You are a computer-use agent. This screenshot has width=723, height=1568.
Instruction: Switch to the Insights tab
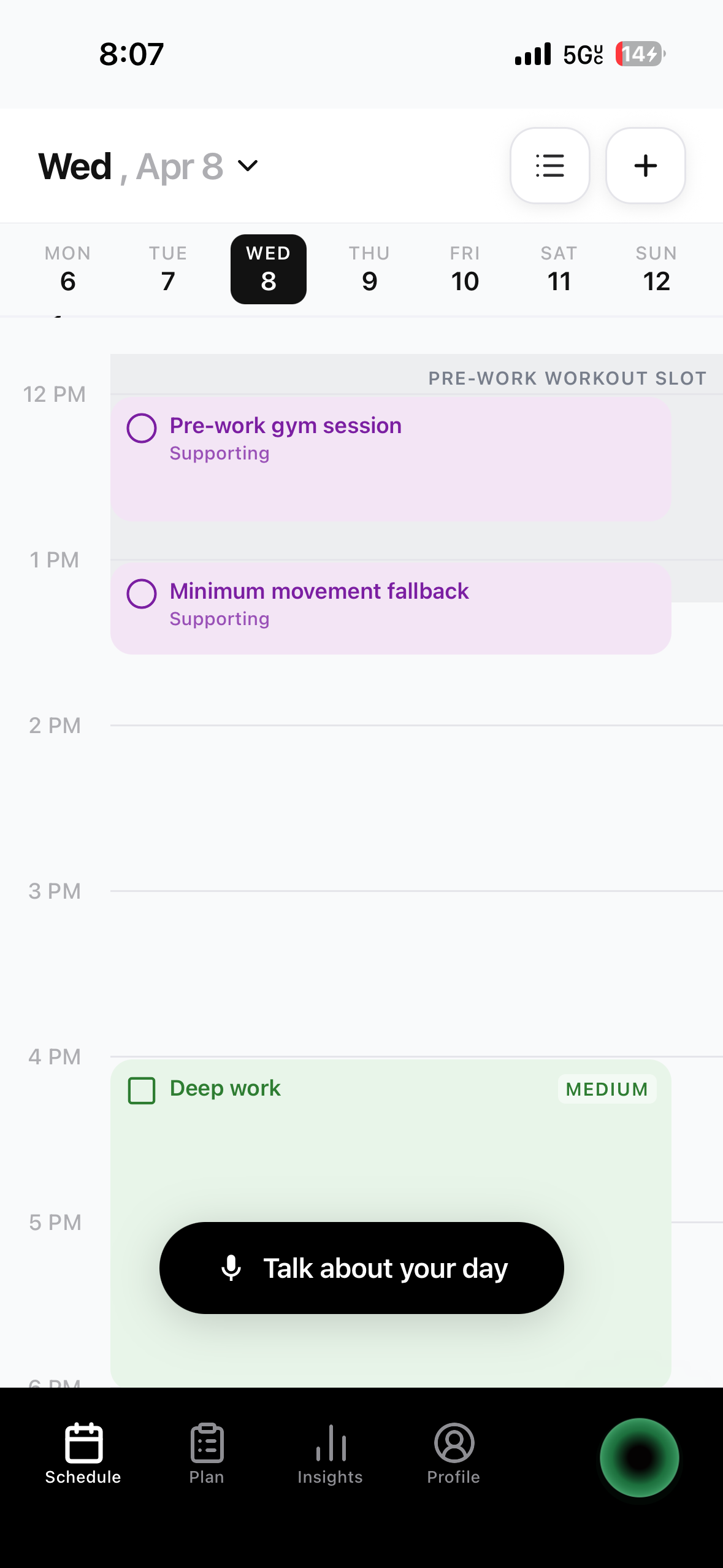point(330,1455)
